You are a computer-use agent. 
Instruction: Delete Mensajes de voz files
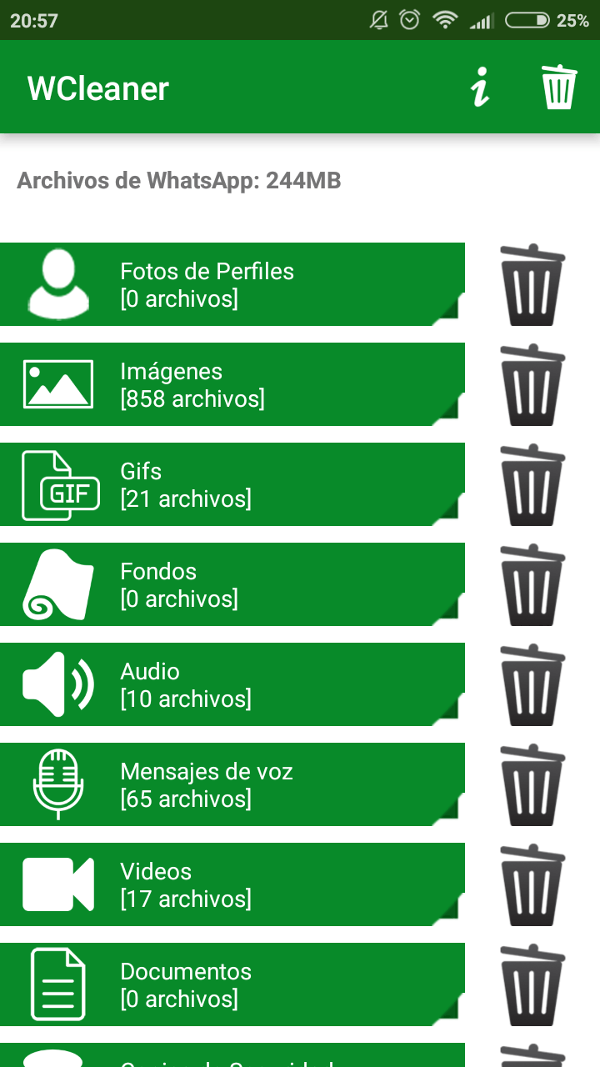532,785
